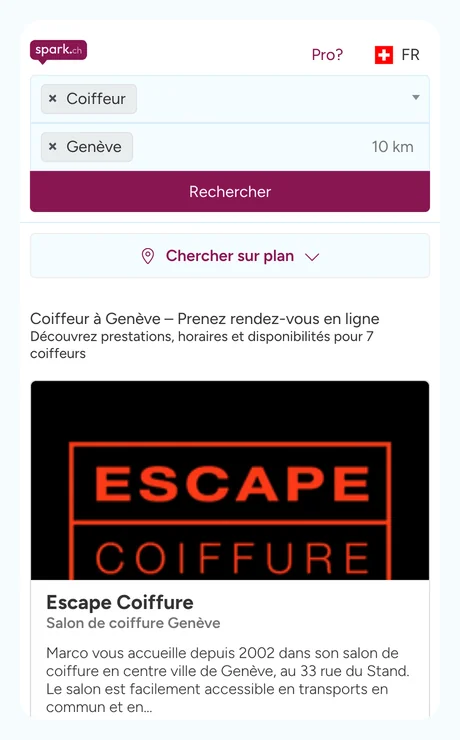460x740 pixels.
Task: Expand the service dropdown arrow
Action: [416, 98]
